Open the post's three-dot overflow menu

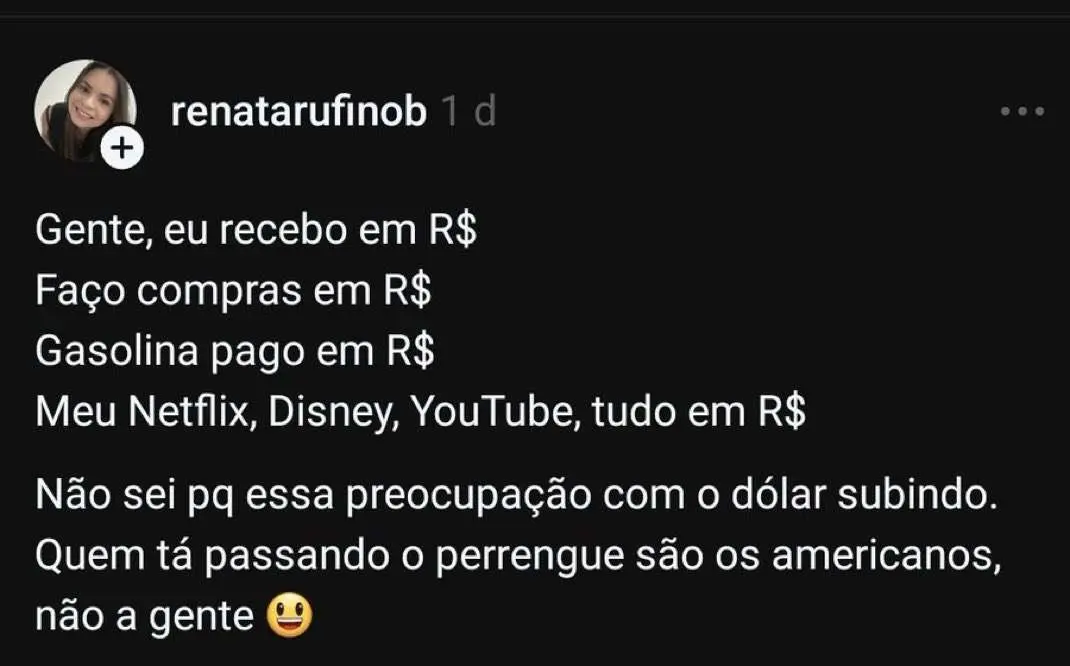pos(1022,112)
